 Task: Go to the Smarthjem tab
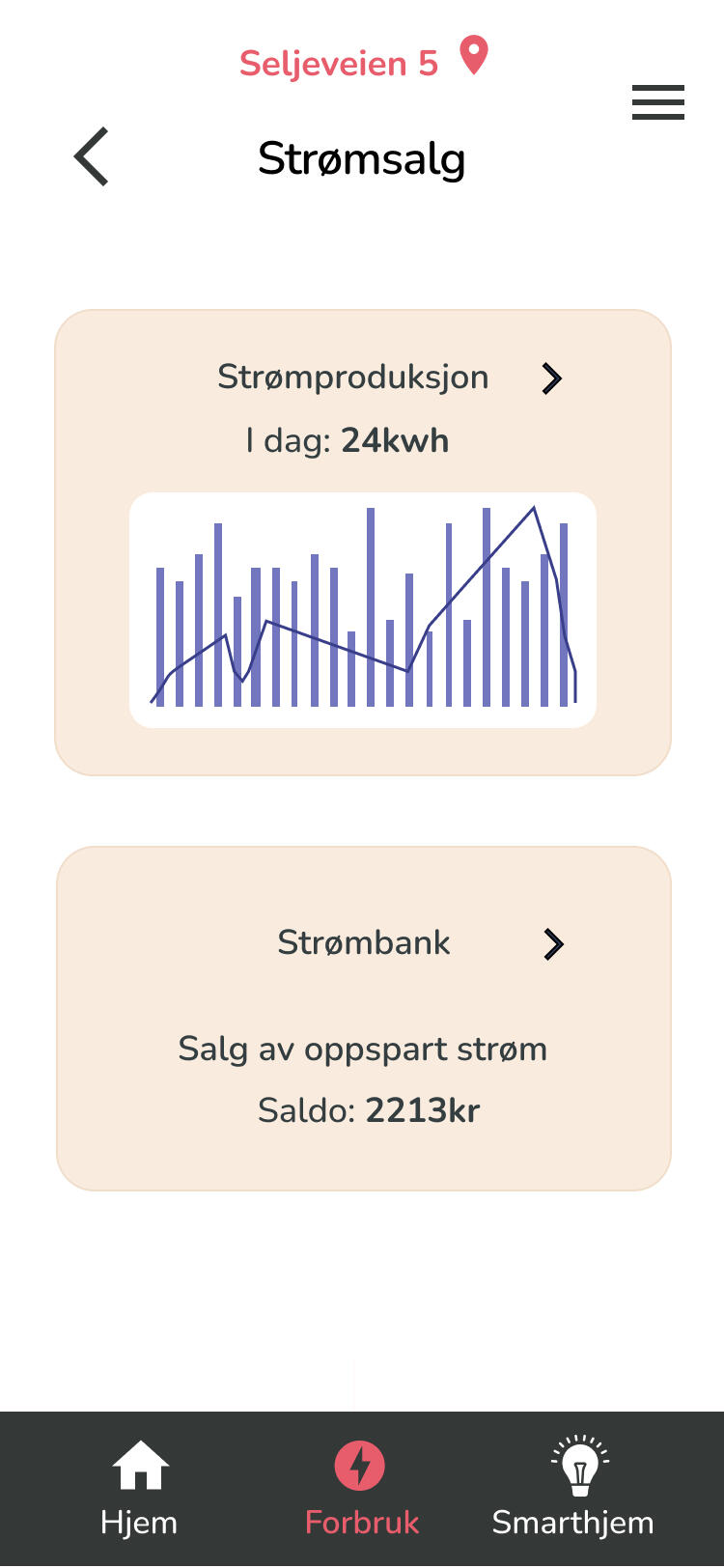click(x=573, y=1488)
